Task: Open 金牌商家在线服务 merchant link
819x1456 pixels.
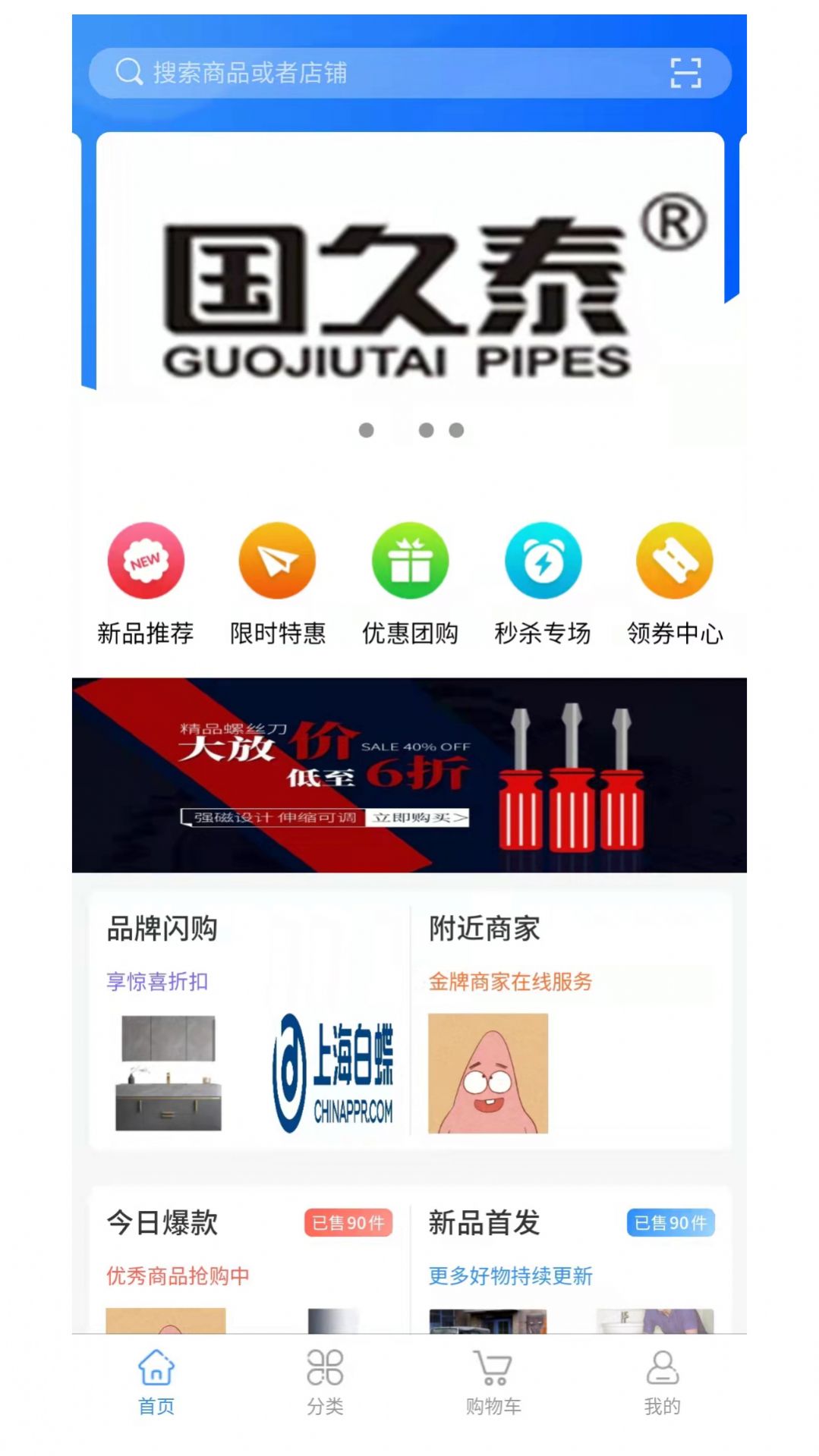Action: click(x=511, y=981)
